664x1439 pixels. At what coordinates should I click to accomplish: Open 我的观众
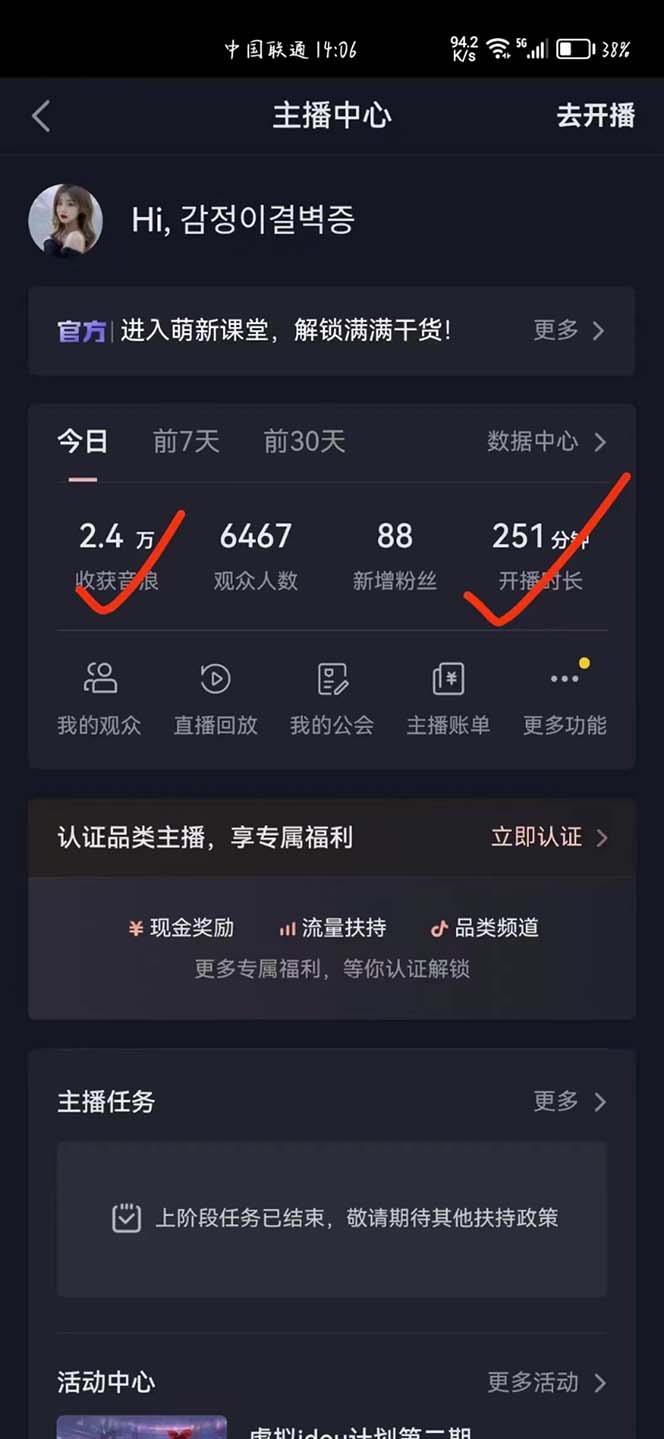point(99,698)
